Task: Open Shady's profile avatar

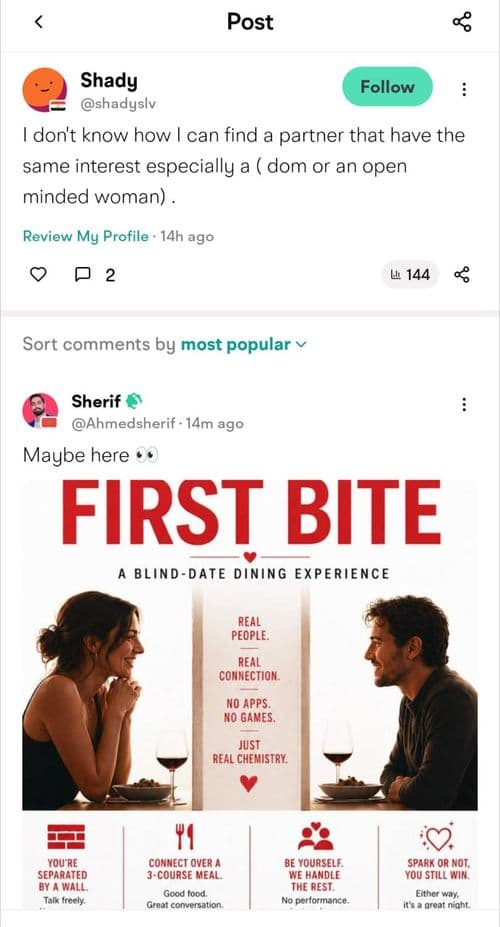Action: (44, 89)
